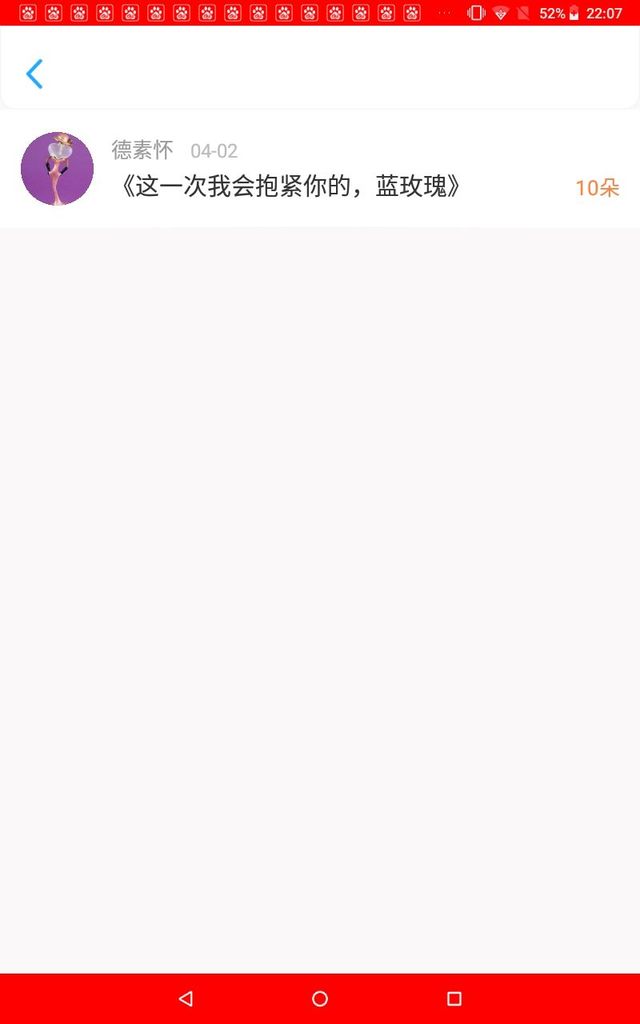Tap the system home button

[320, 999]
